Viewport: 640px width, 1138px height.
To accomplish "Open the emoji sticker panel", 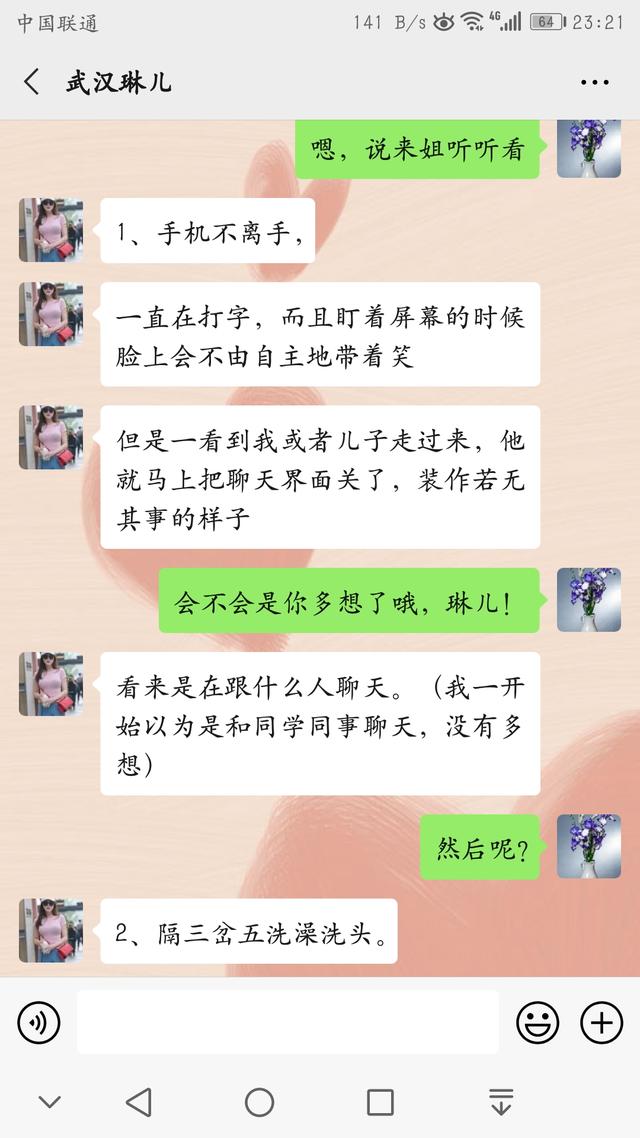I will [x=538, y=1022].
